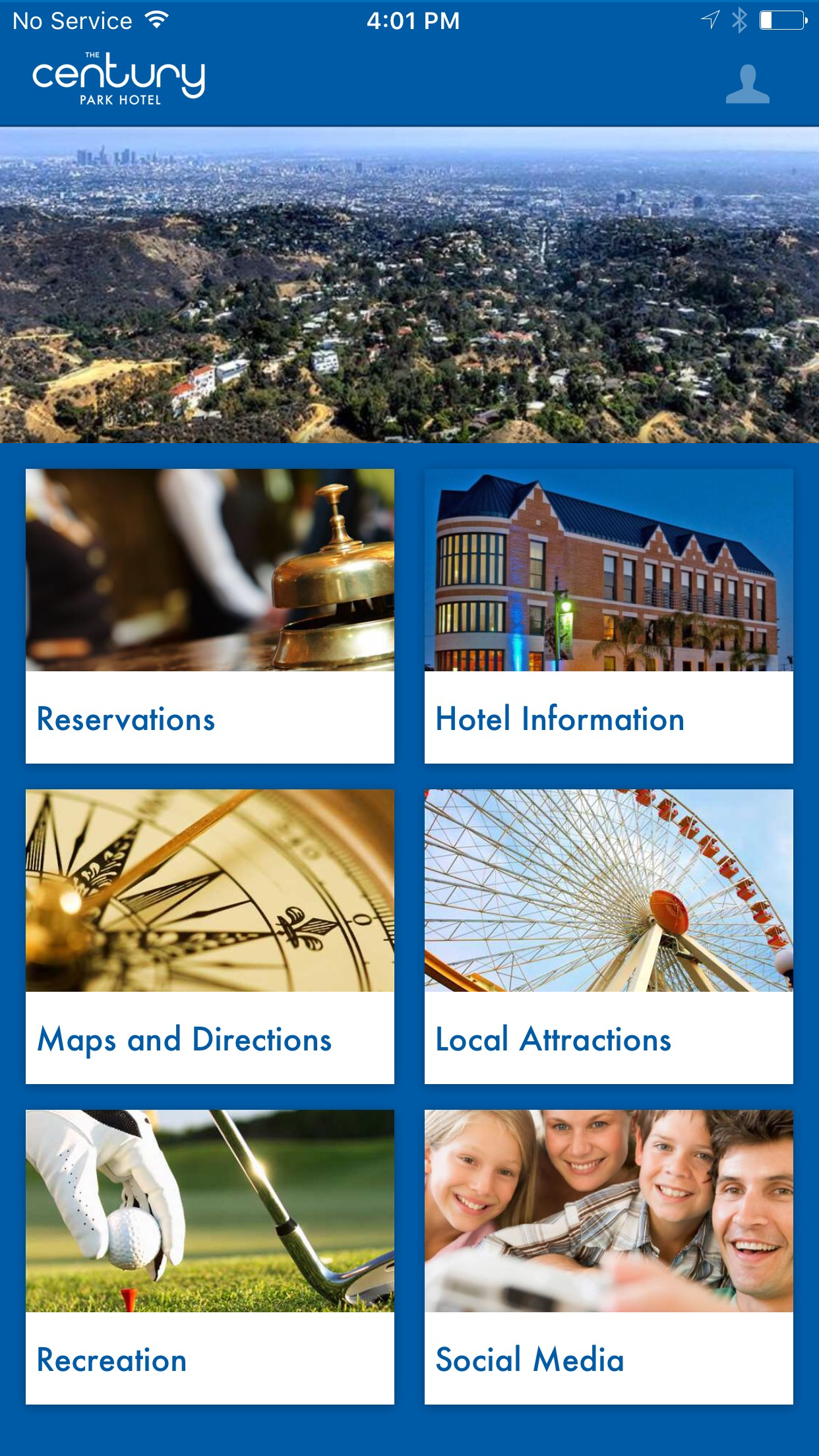Open the user profile icon
Screen dimensions: 819x1456
coord(747,84)
